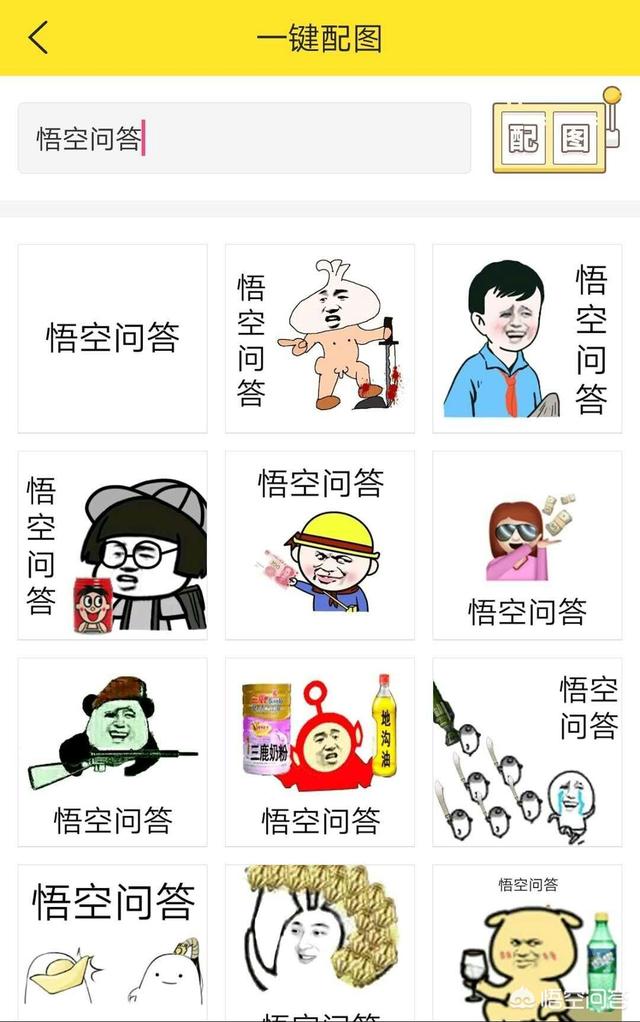640x1022 pixels.
Task: Choose the garlic-head character with sword meme
Action: click(320, 338)
